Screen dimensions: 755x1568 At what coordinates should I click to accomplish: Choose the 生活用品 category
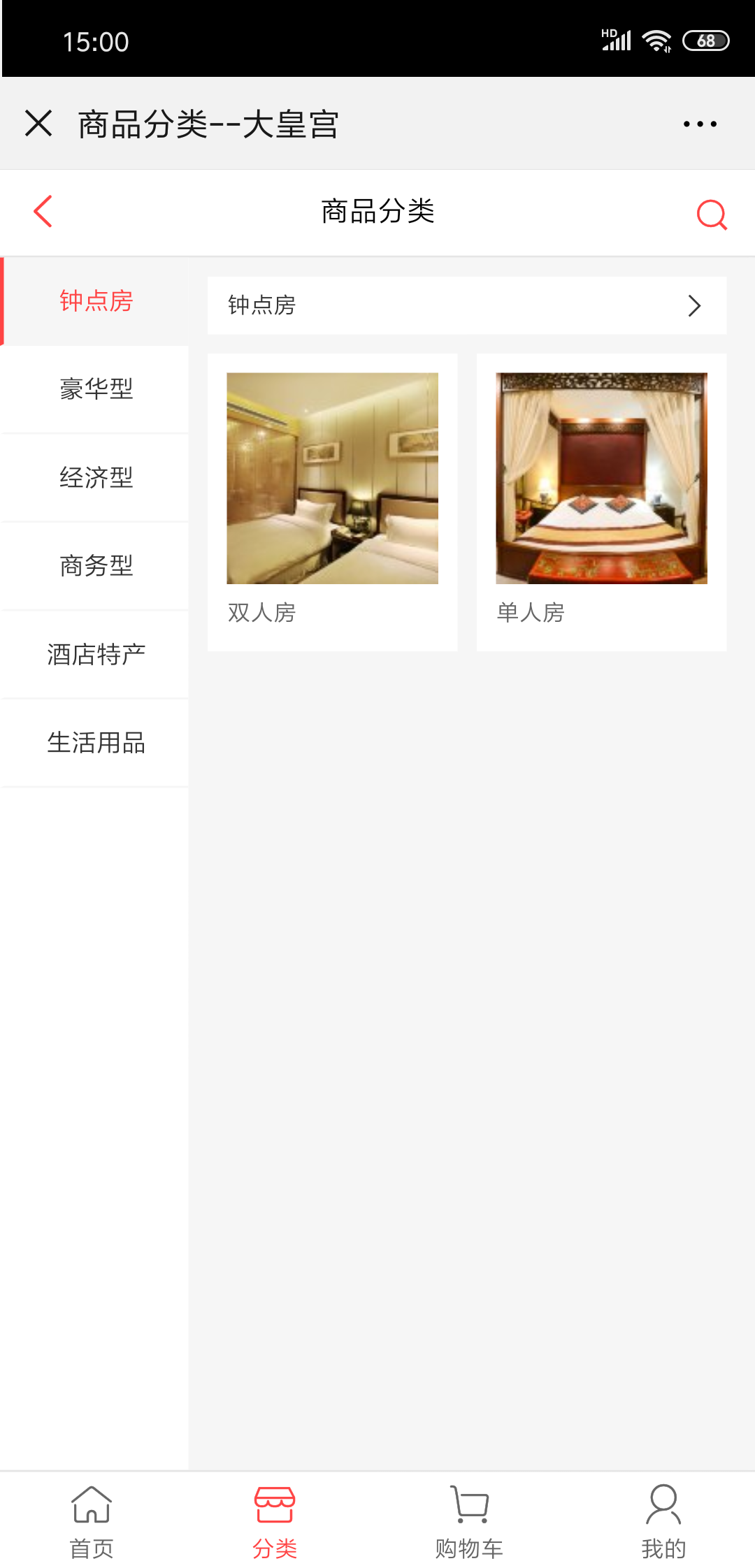pyautogui.click(x=96, y=743)
